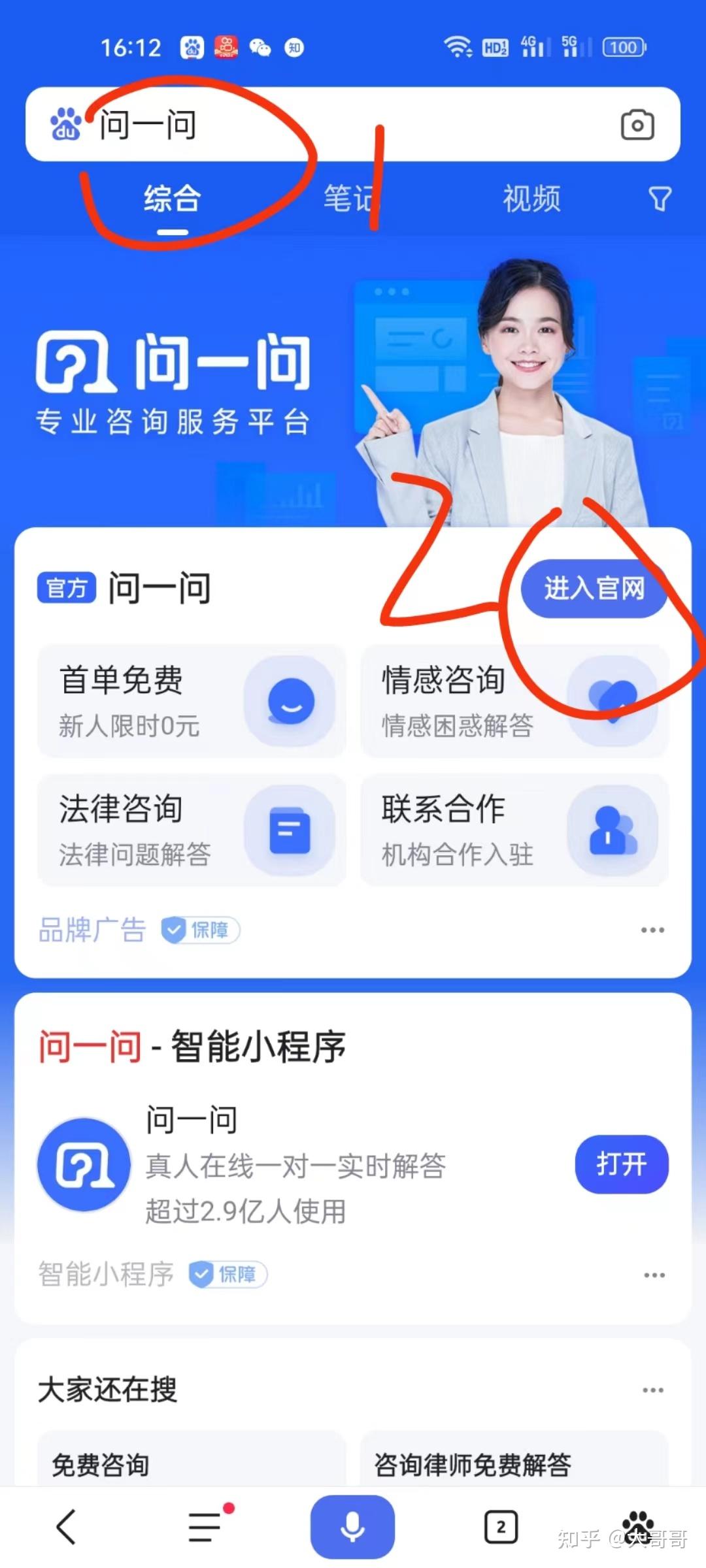Tap the 进入官网 button
706x1568 pixels.
pyautogui.click(x=594, y=589)
